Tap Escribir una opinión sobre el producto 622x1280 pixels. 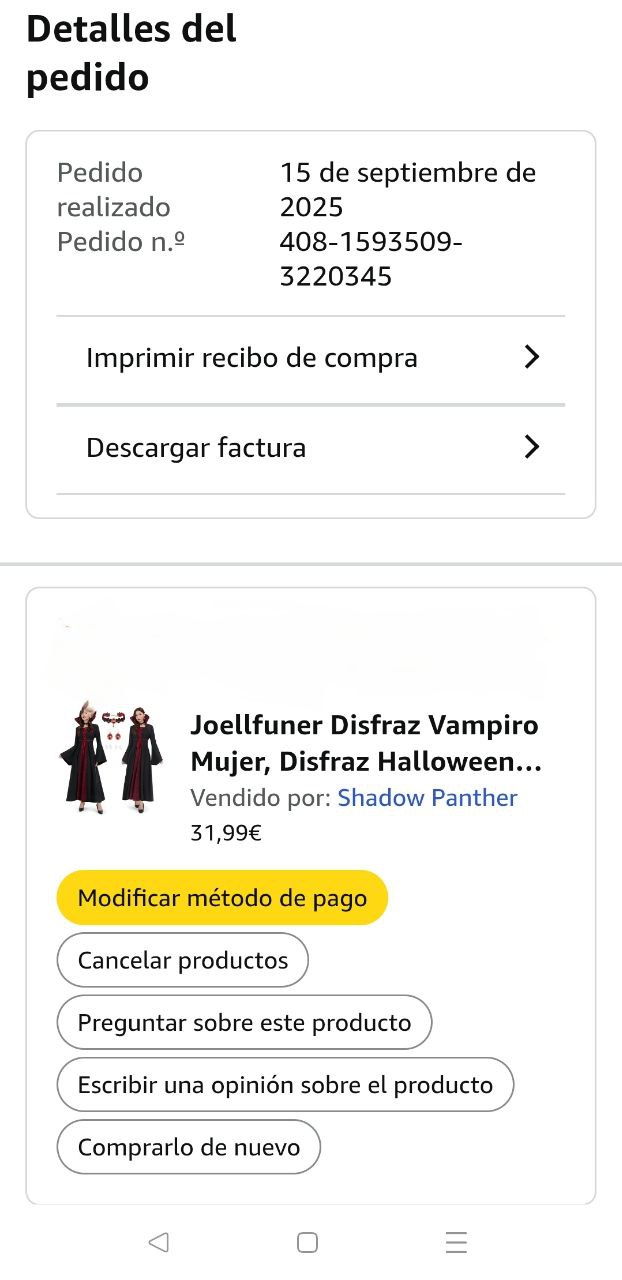coord(285,1085)
